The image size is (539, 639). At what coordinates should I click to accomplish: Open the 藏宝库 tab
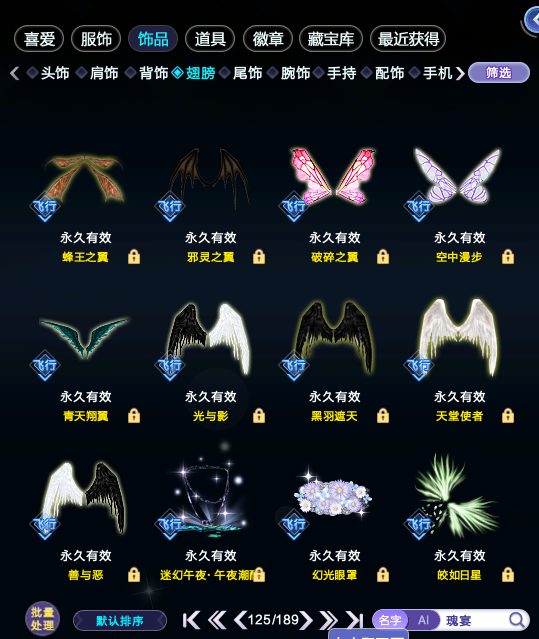[330, 39]
